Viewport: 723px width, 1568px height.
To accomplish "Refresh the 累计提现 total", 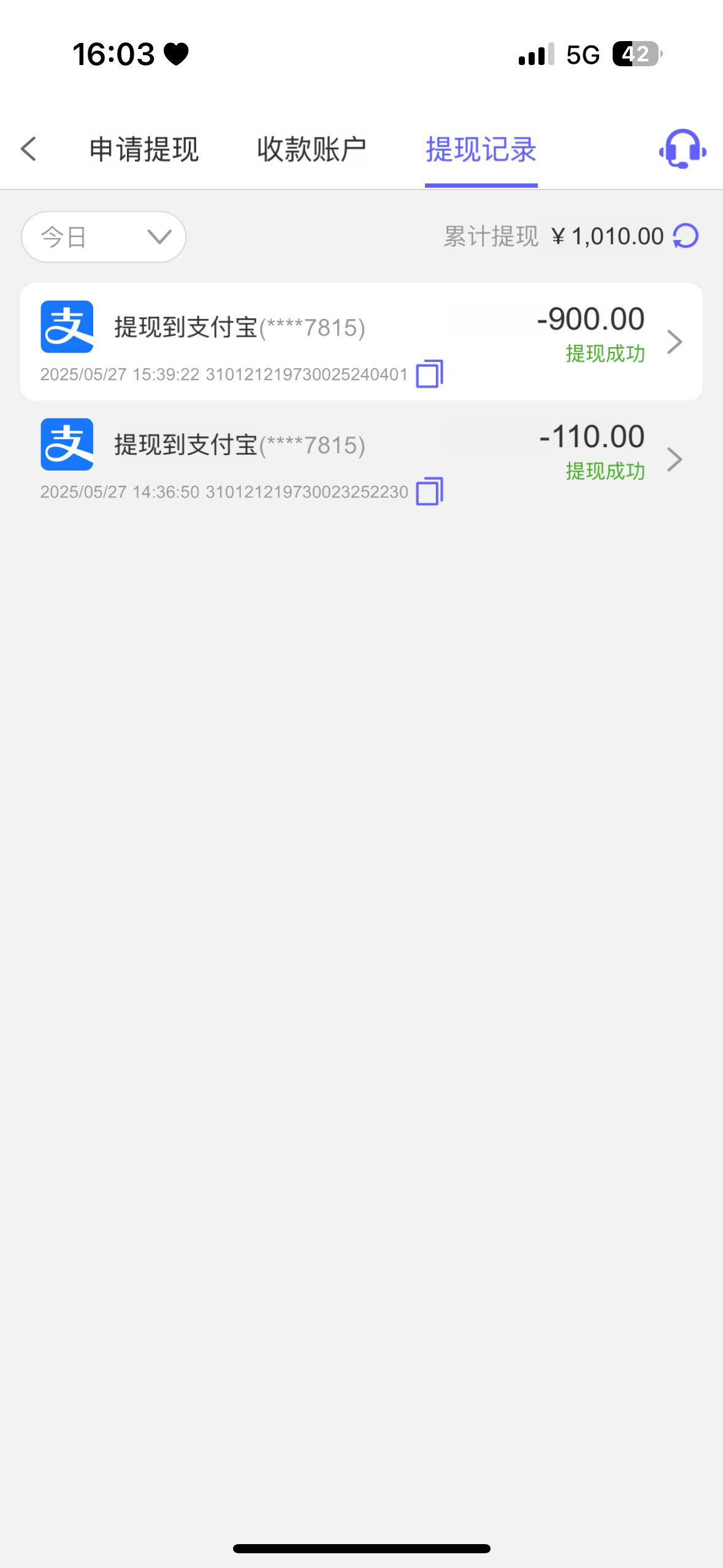I will click(686, 236).
